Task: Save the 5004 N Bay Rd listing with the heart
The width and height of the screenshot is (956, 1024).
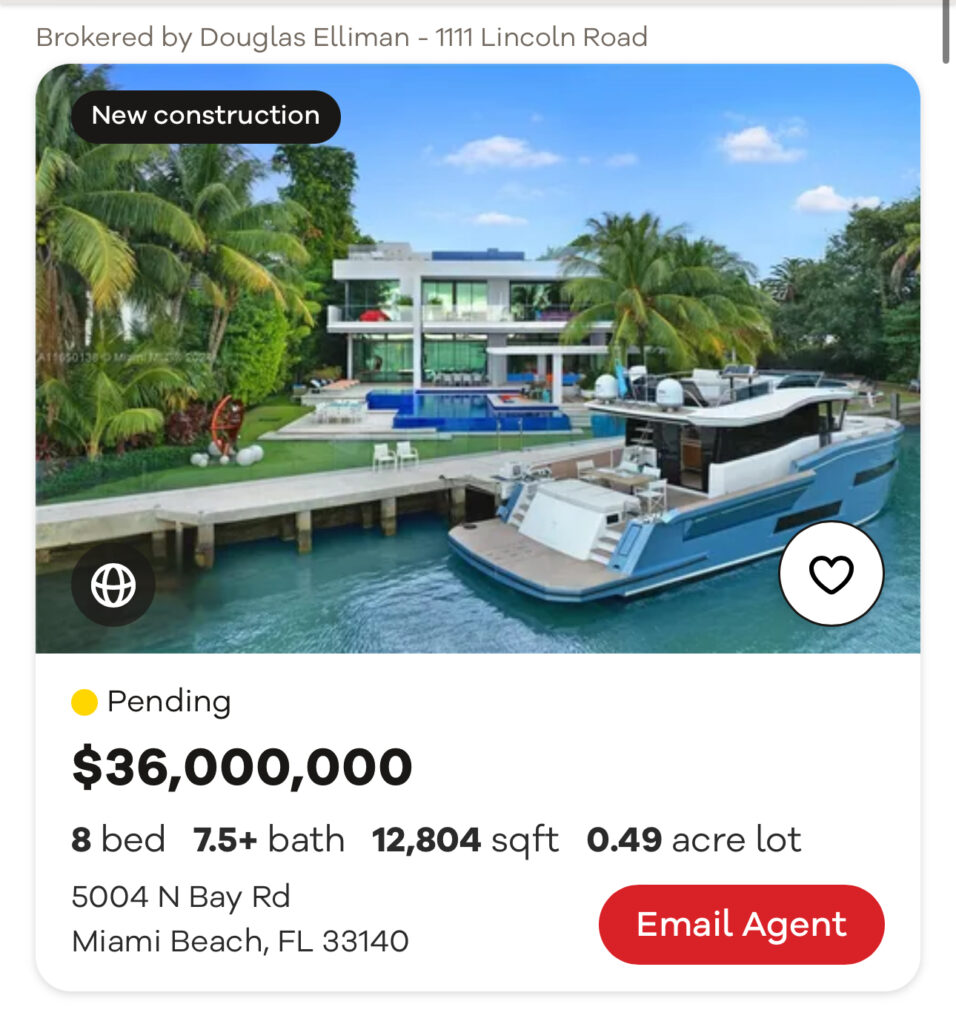Action: click(x=831, y=574)
